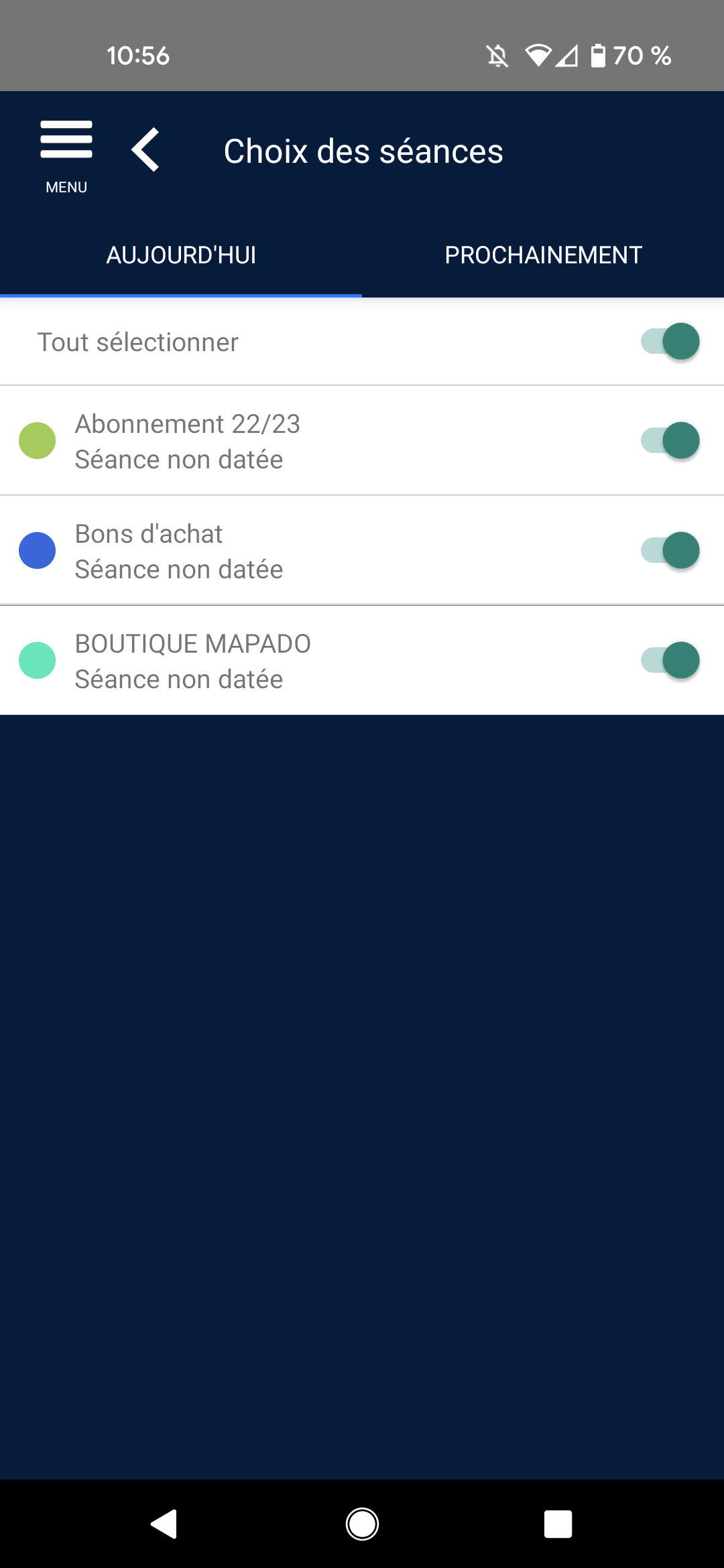Disable the Abonnement 22/23 session switch
Screen dimensions: 724x1568
pyautogui.click(x=670, y=441)
